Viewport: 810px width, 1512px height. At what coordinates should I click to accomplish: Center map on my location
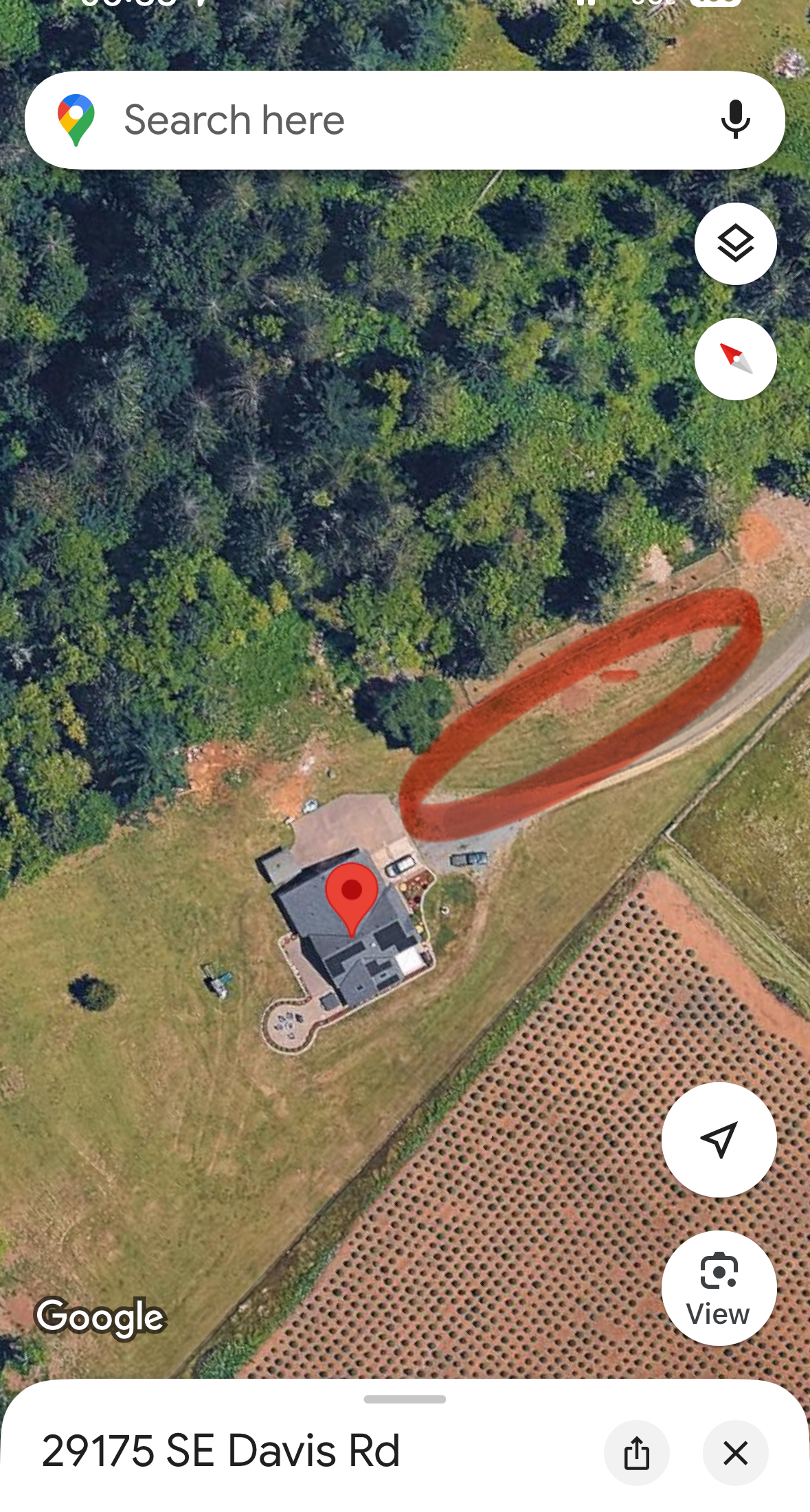[719, 1140]
